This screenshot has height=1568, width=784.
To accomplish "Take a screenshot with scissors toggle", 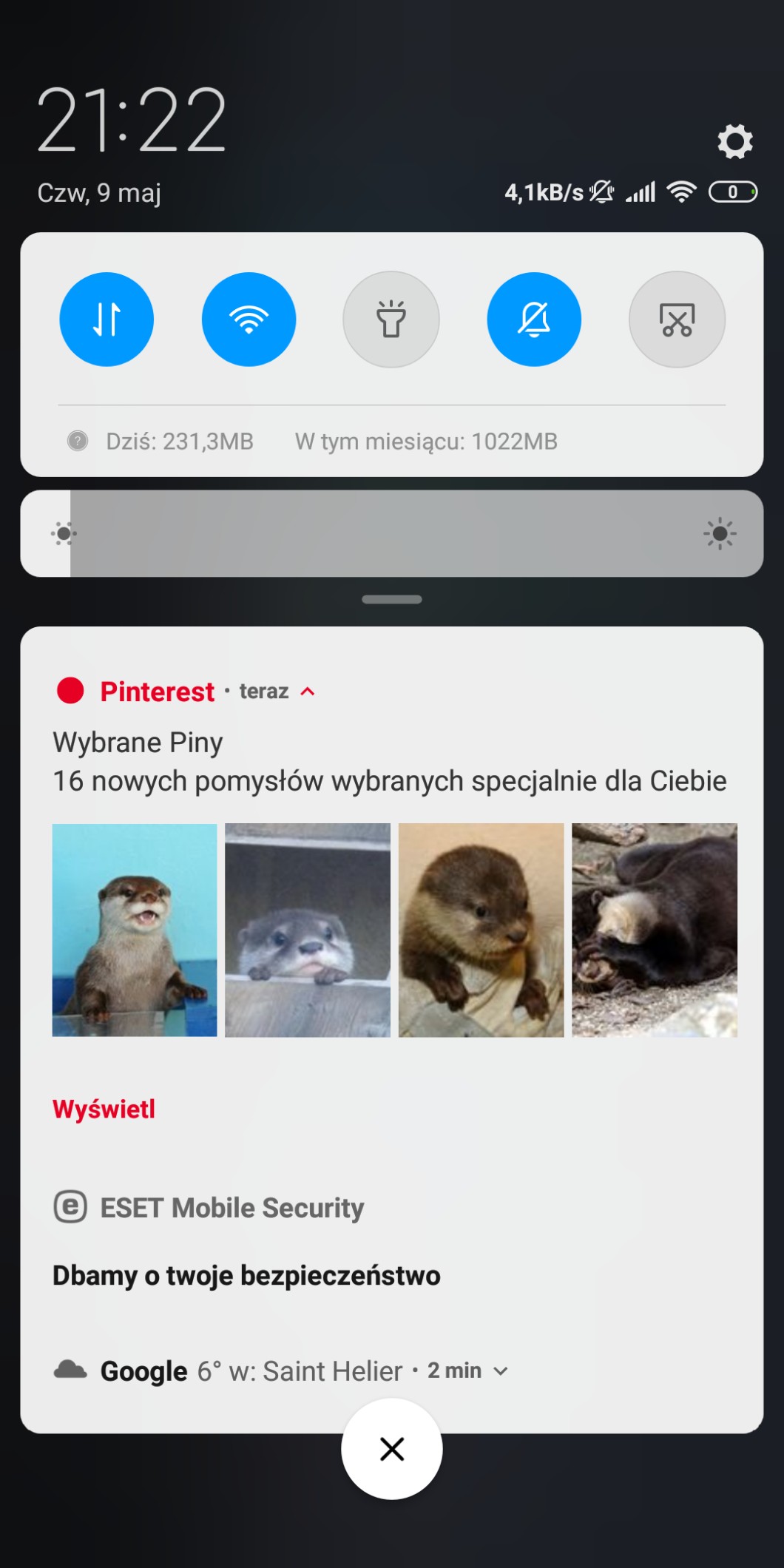I will pos(677,320).
